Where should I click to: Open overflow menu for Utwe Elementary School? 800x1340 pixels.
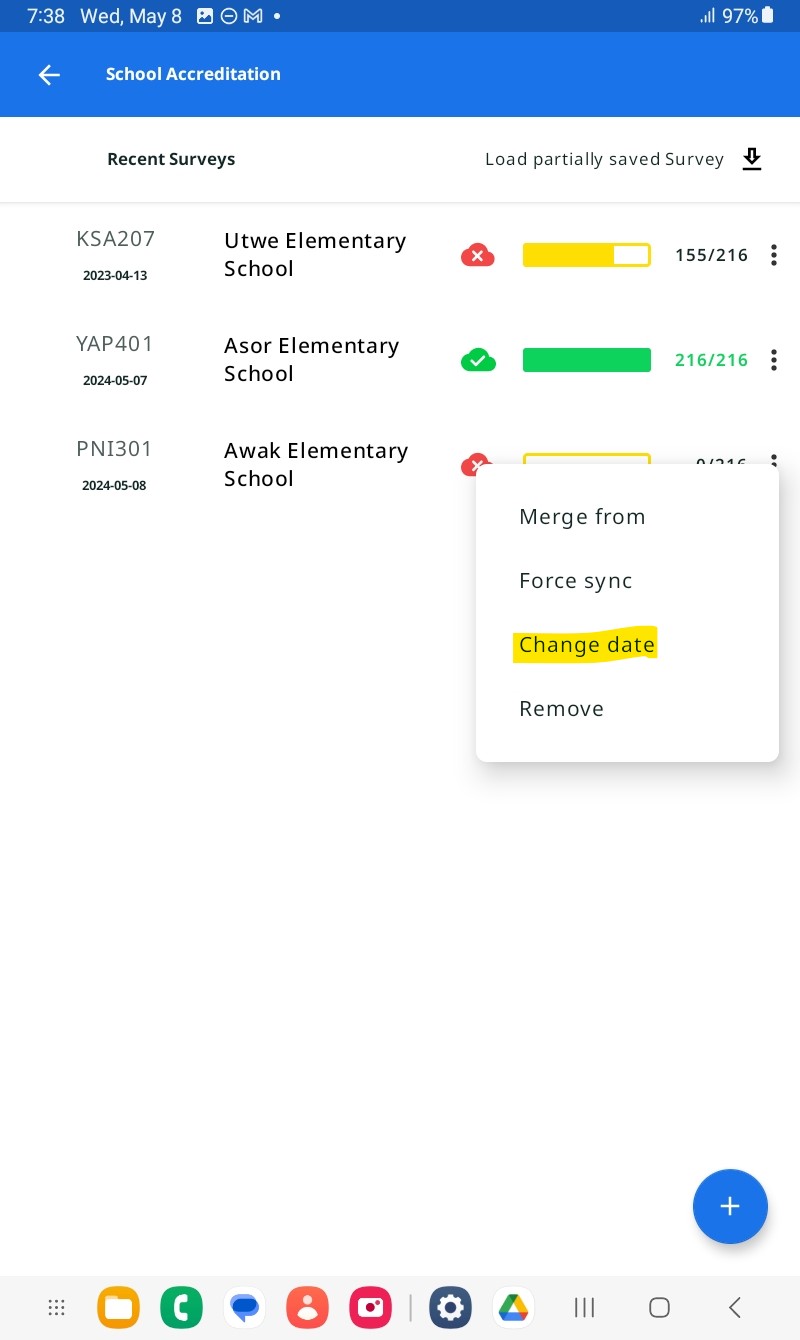[773, 255]
